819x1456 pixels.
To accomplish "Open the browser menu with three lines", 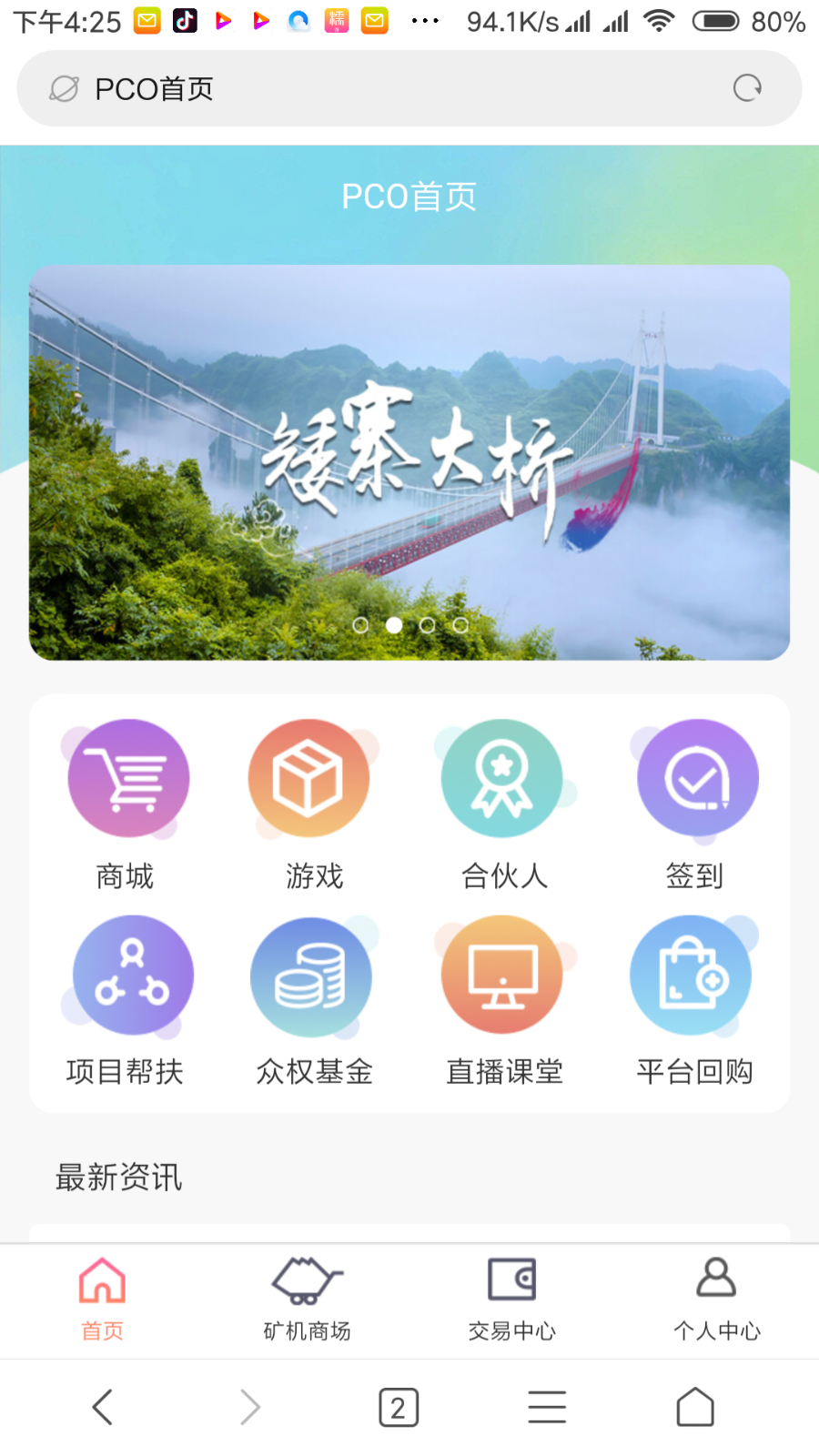I will click(546, 1406).
